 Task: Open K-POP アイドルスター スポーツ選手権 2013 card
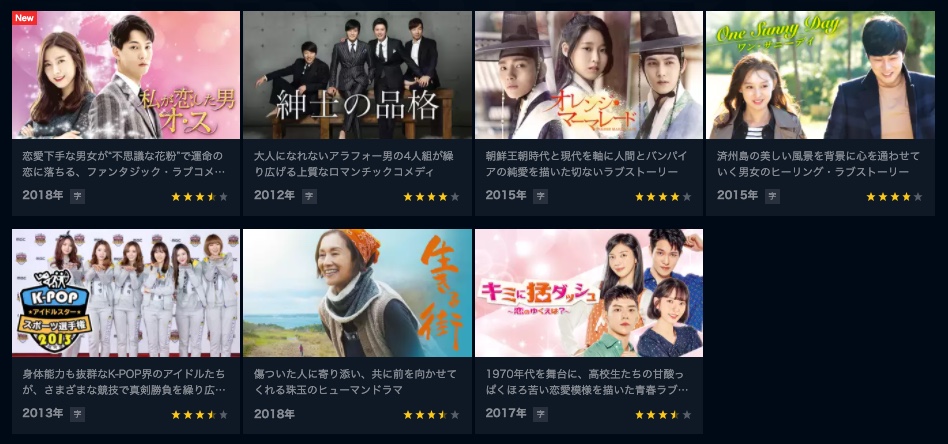(x=126, y=293)
